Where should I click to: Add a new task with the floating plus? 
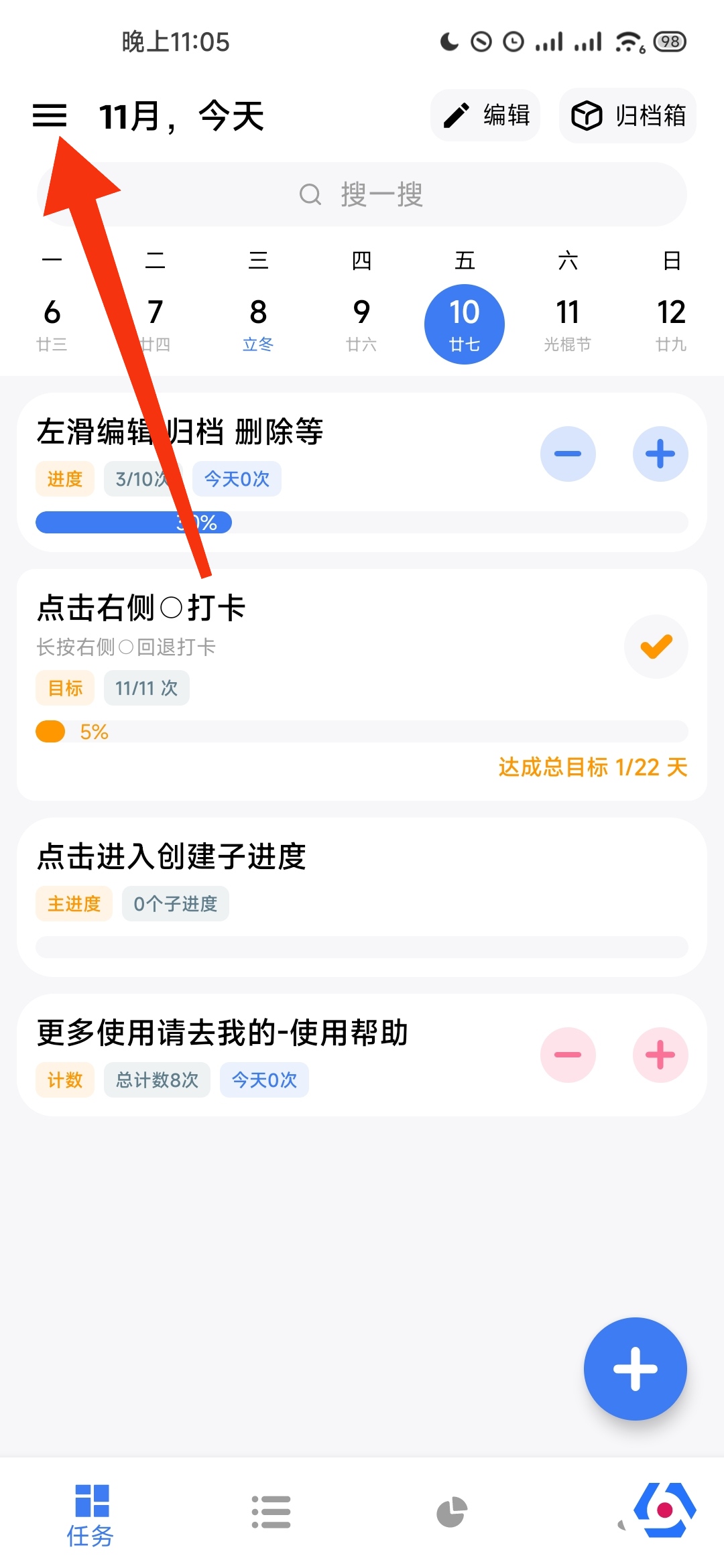(635, 1368)
